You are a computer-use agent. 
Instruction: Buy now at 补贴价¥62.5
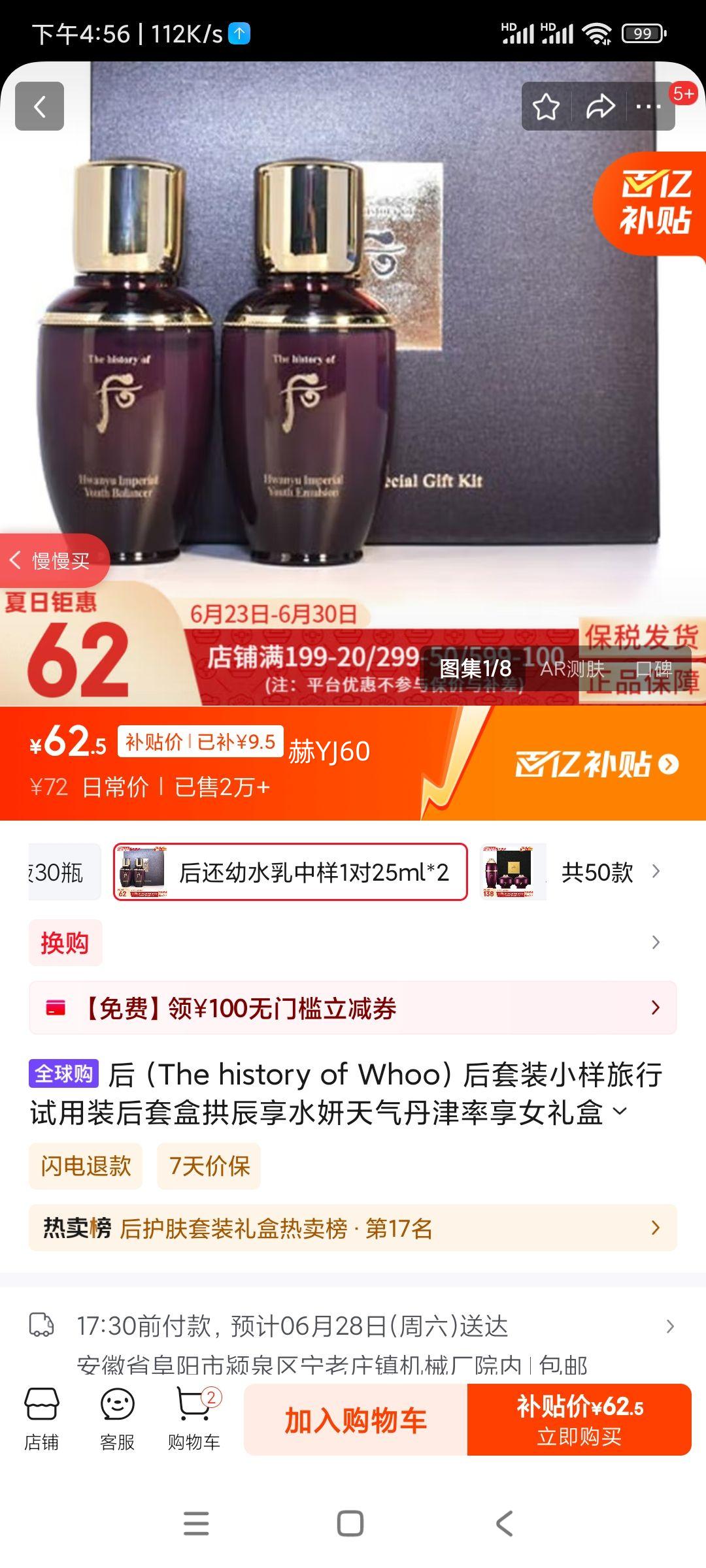579,1420
